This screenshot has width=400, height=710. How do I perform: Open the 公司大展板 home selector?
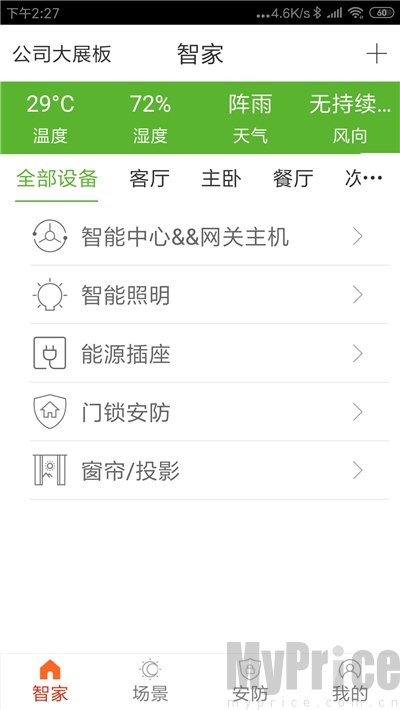point(62,54)
